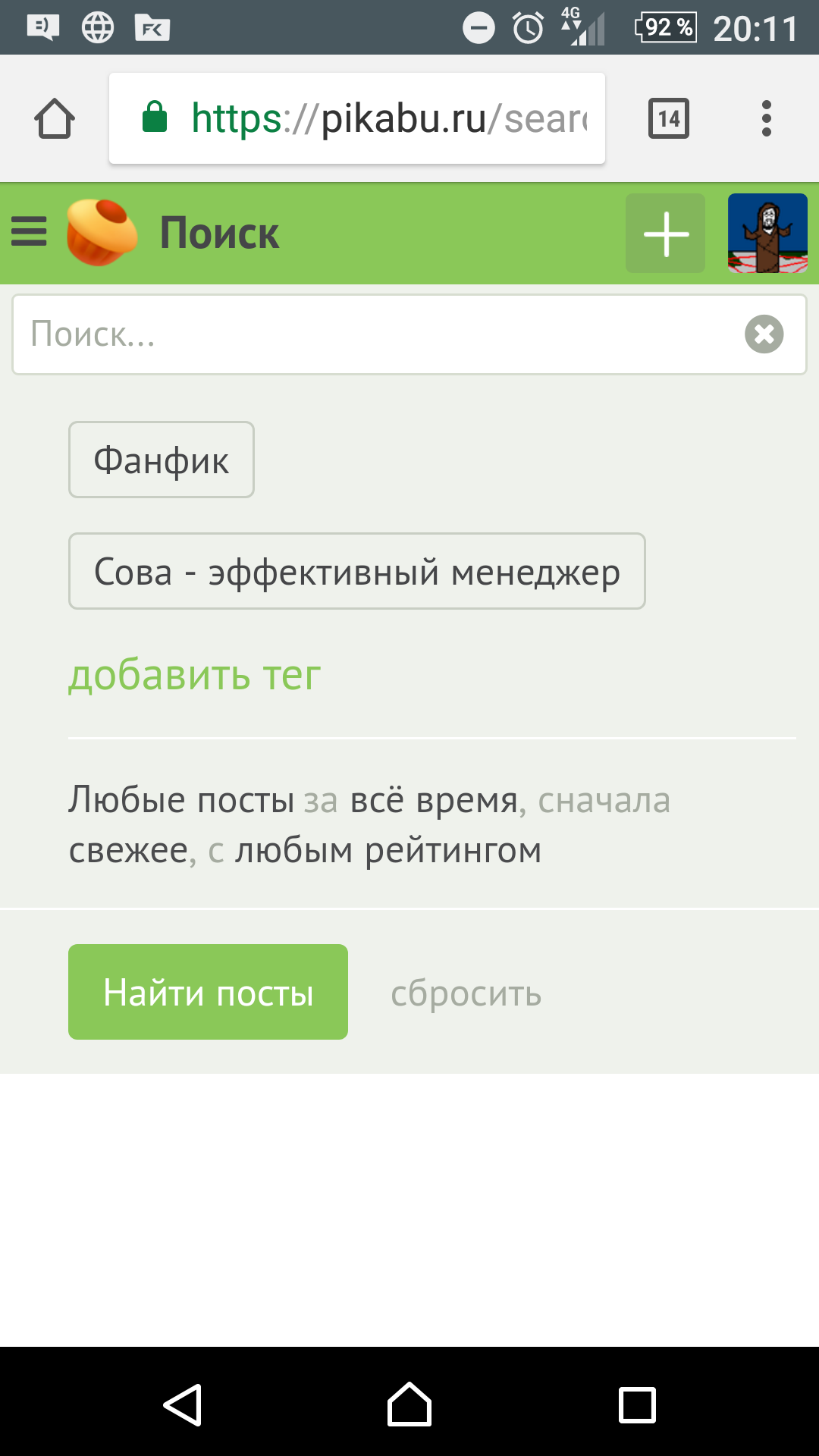The height and width of the screenshot is (1456, 819).
Task: Open the hamburger drawer menu
Action: (x=29, y=232)
